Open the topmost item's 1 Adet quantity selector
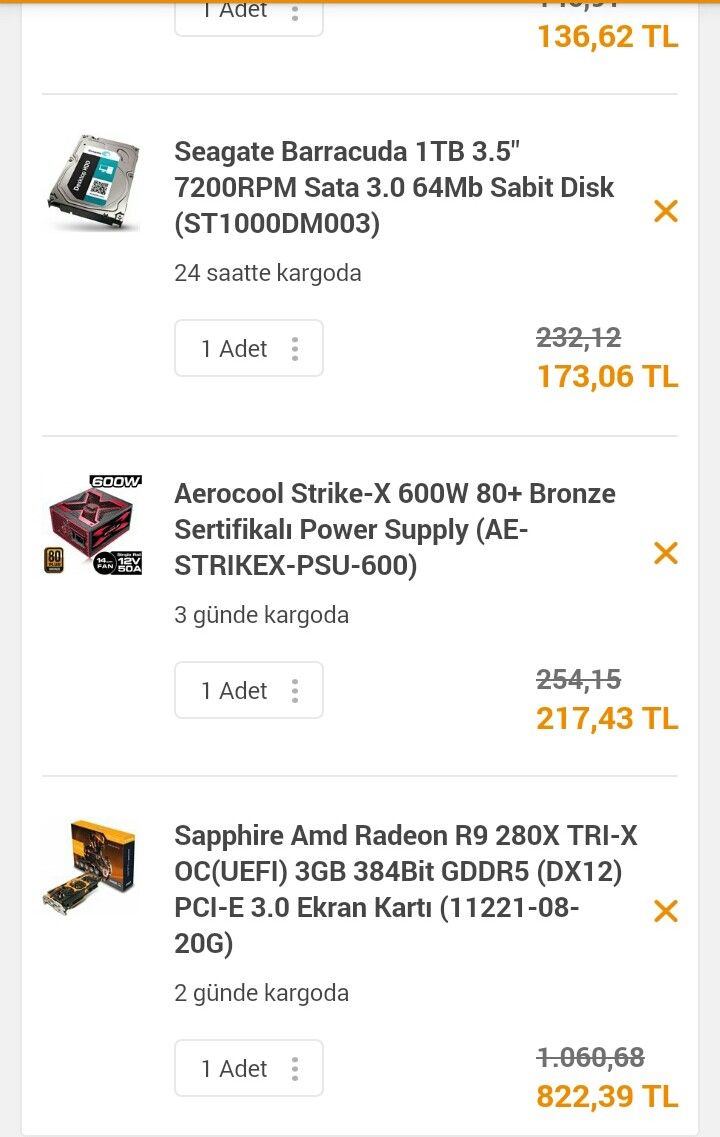The height and width of the screenshot is (1137, 720). tap(234, 12)
